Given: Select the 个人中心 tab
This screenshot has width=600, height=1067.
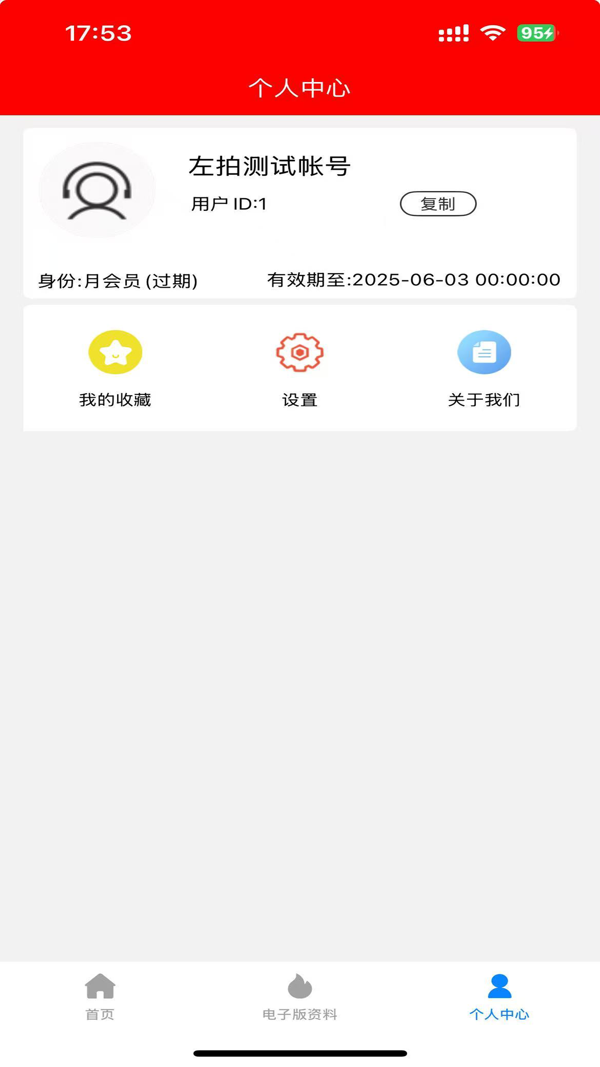Looking at the screenshot, I should coord(499,998).
